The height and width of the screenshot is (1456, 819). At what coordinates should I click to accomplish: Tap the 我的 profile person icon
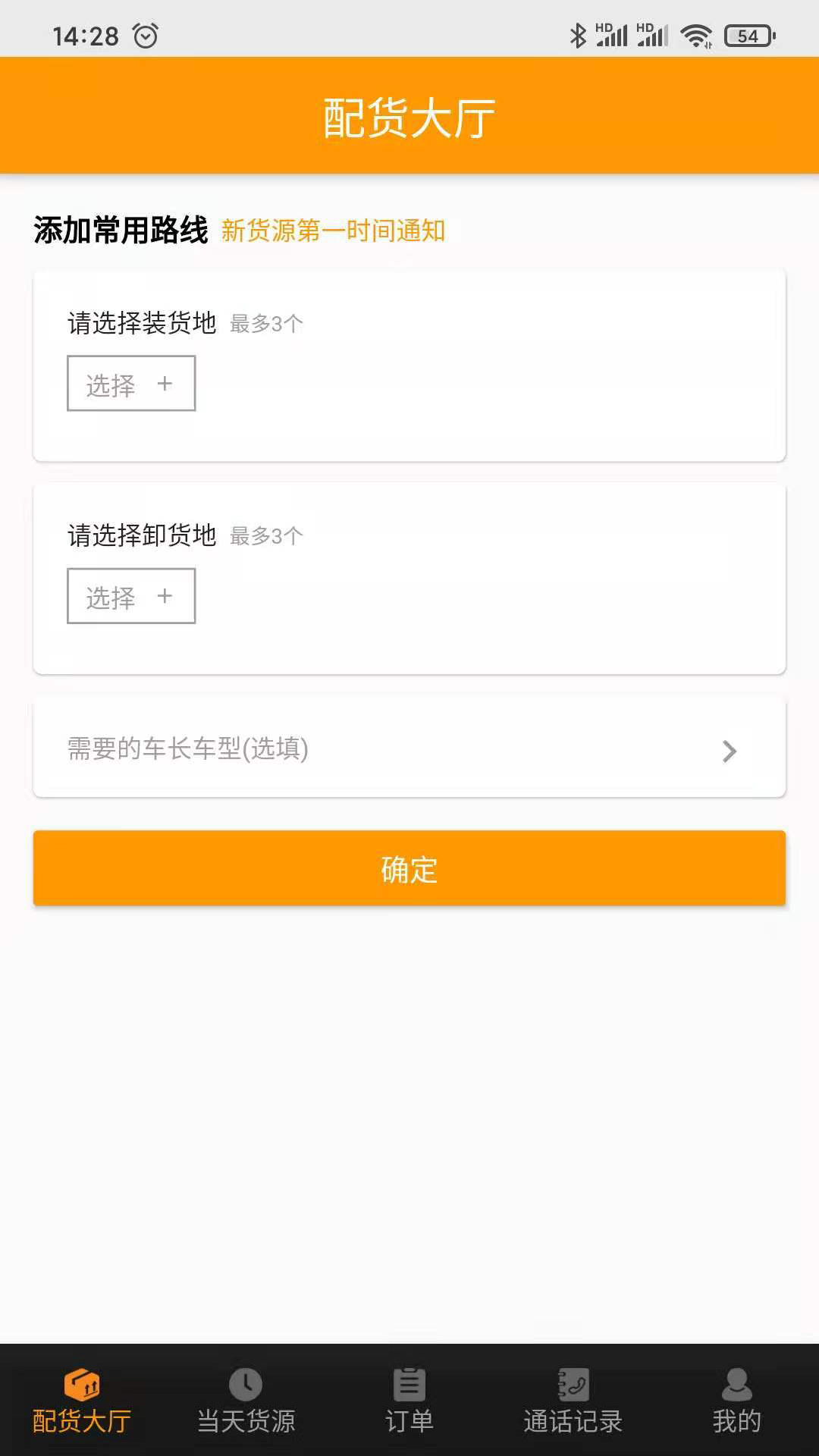pyautogui.click(x=736, y=1382)
